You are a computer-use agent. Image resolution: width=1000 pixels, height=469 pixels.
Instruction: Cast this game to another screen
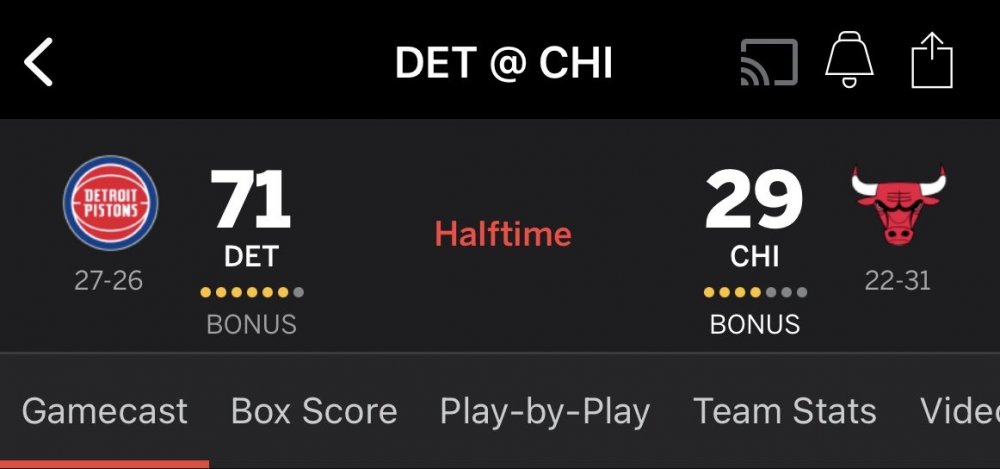coord(768,63)
